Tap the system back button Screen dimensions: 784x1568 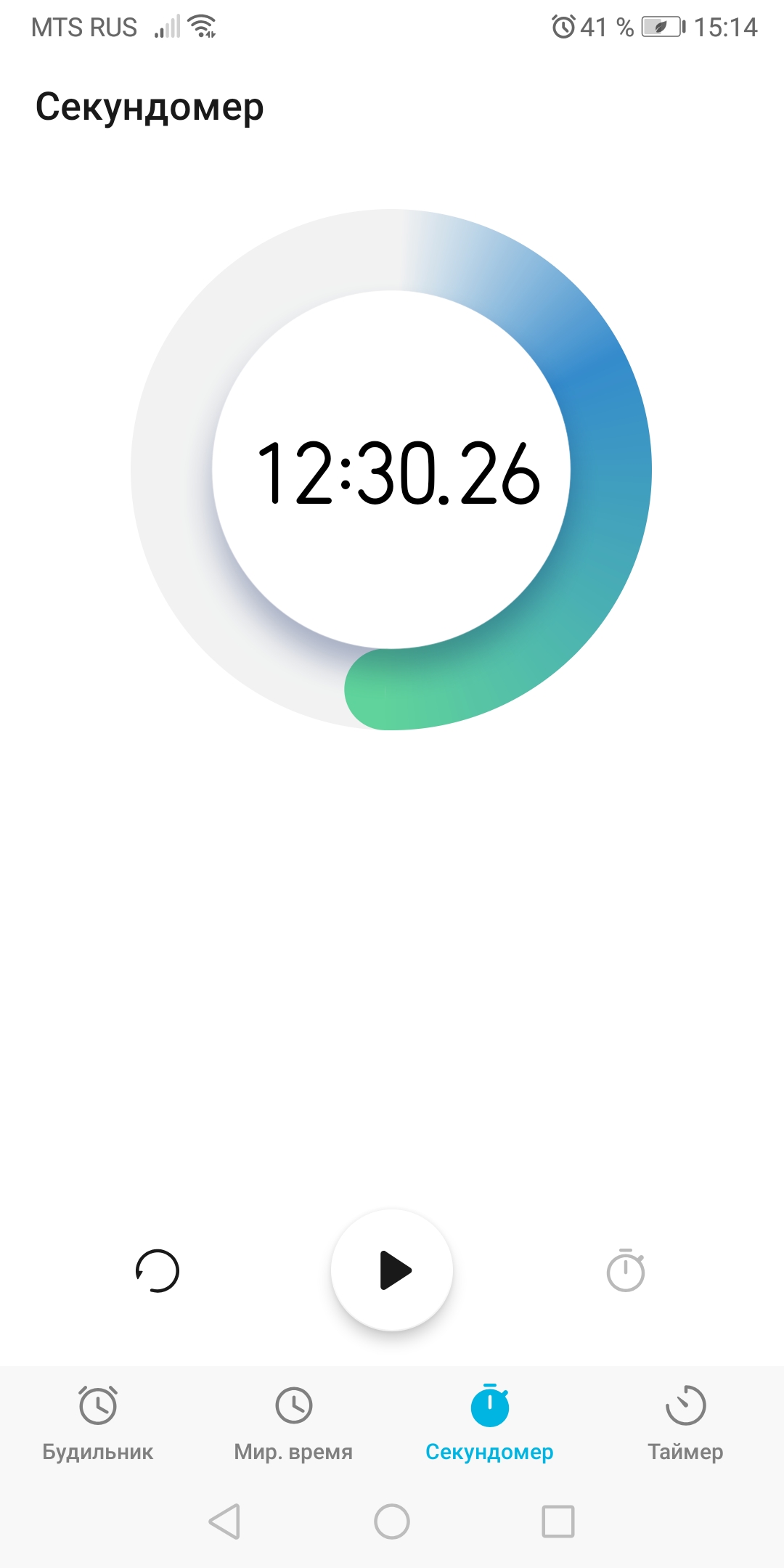pos(224,1521)
